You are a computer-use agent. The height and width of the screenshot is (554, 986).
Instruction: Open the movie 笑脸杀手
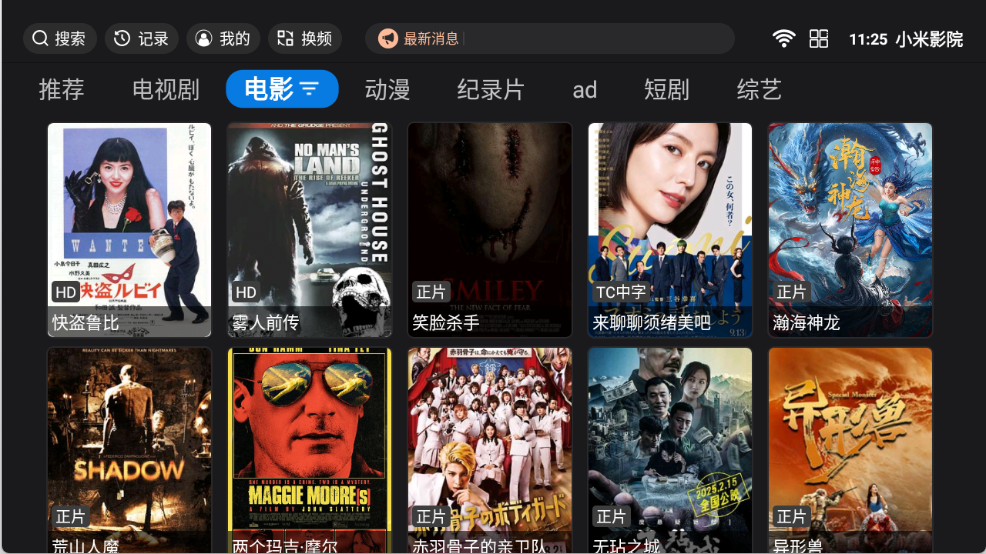[489, 230]
